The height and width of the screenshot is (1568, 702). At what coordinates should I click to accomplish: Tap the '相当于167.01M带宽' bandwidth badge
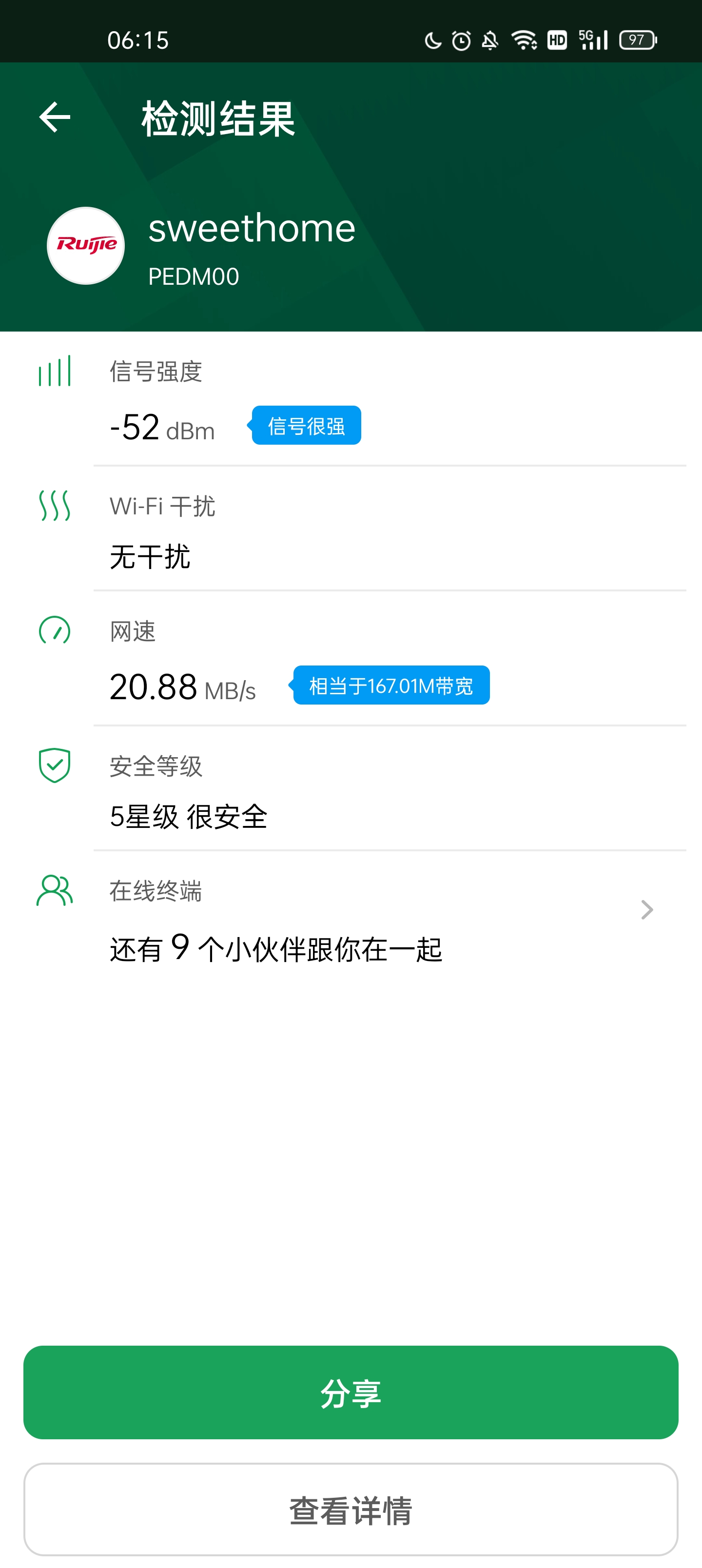pos(391,686)
